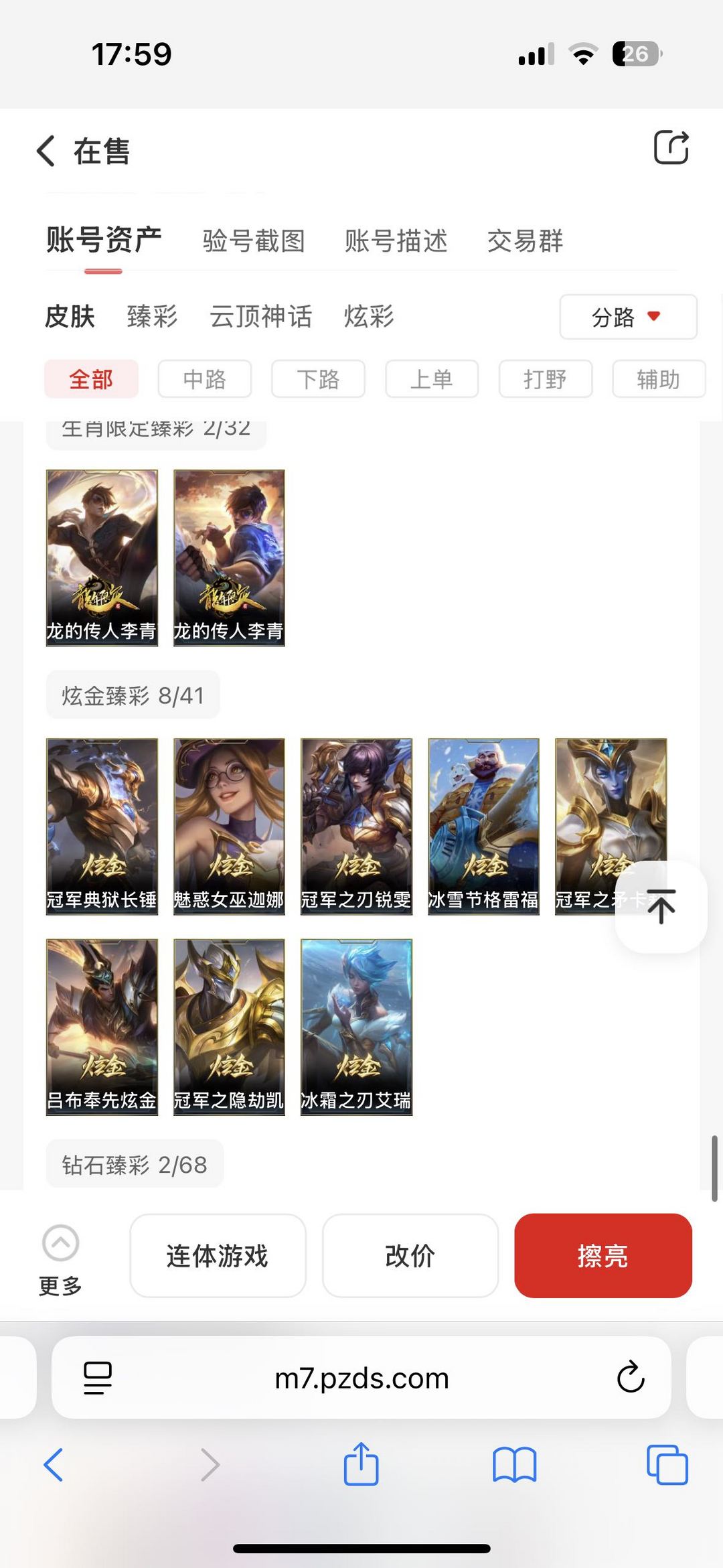The width and height of the screenshot is (723, 1568).
Task: Expand the 分路 dropdown
Action: pyautogui.click(x=627, y=317)
